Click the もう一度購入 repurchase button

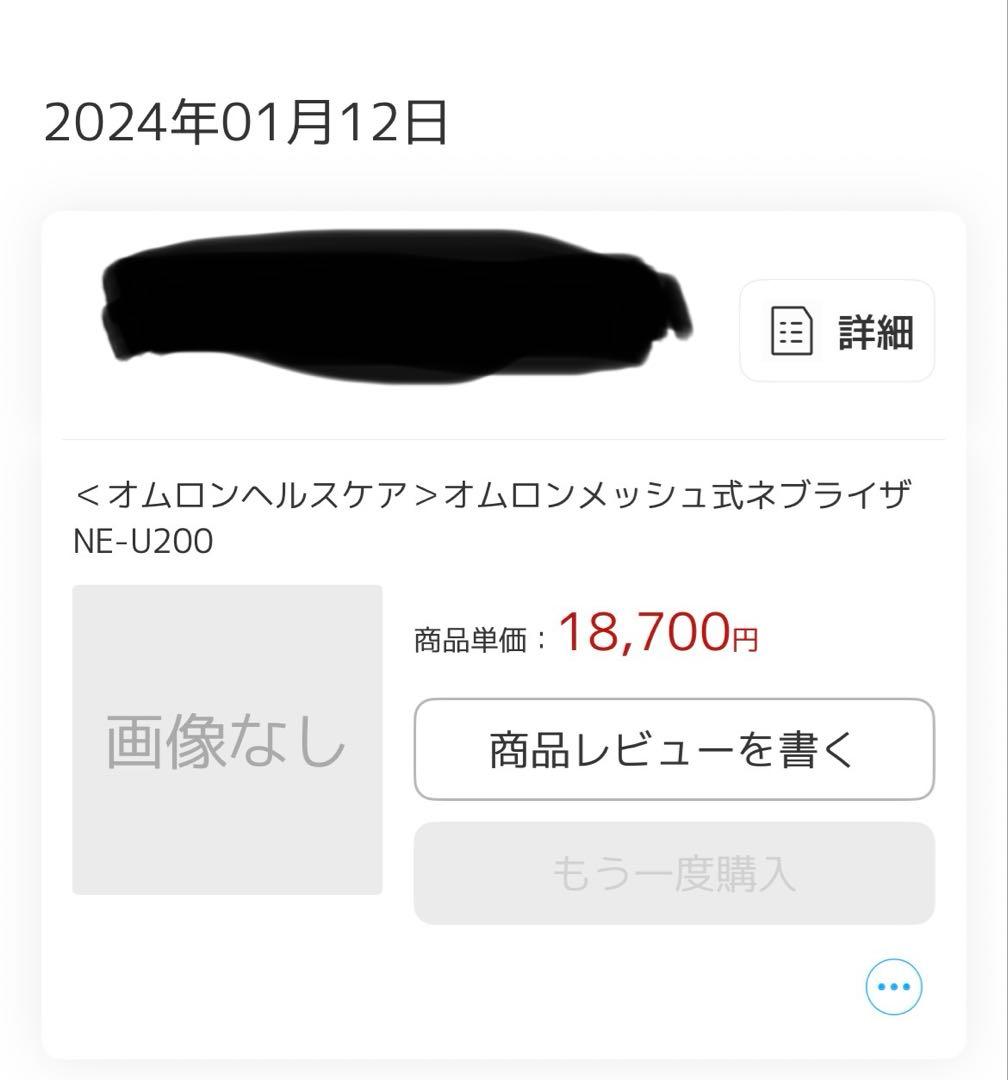(x=675, y=872)
